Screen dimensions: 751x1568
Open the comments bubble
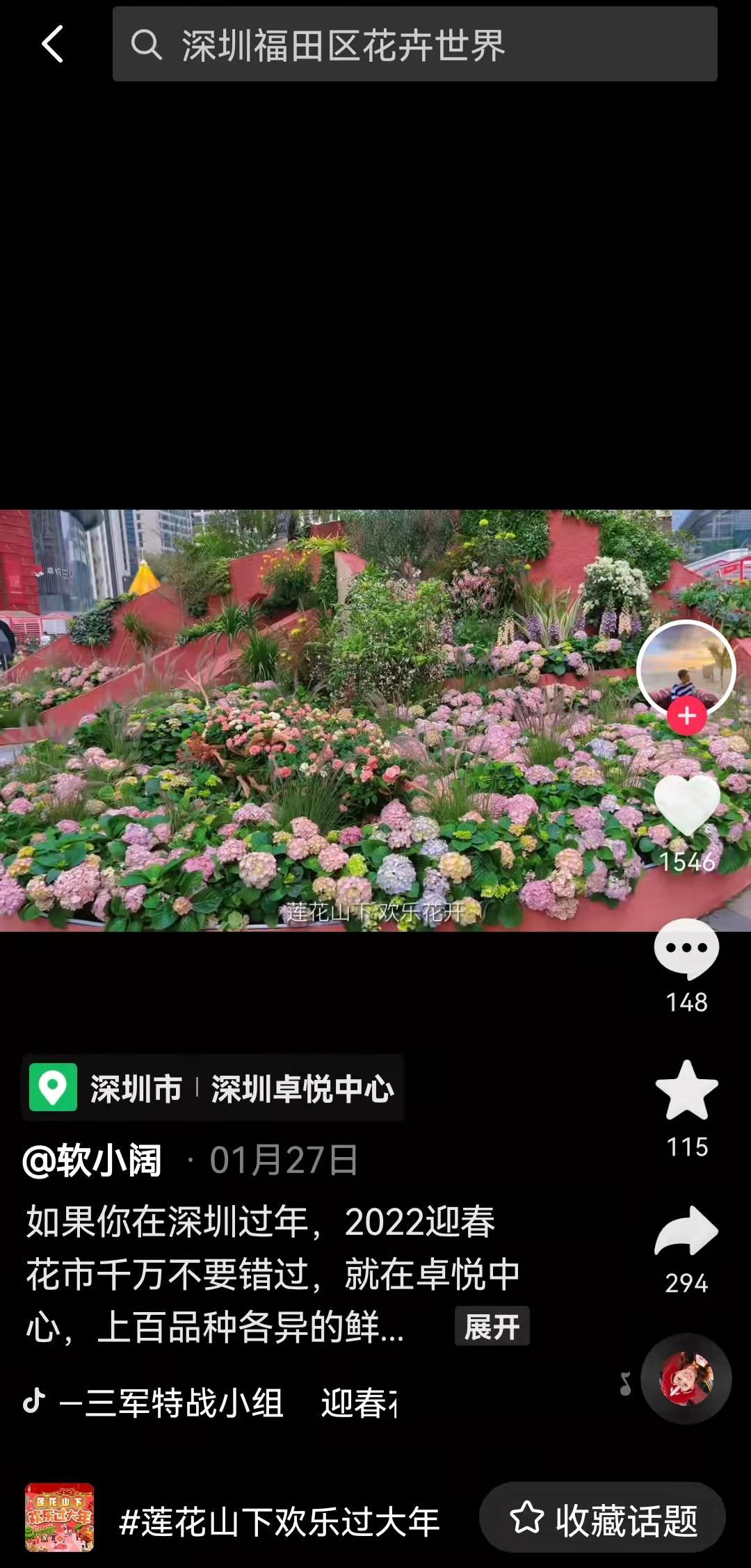(687, 949)
